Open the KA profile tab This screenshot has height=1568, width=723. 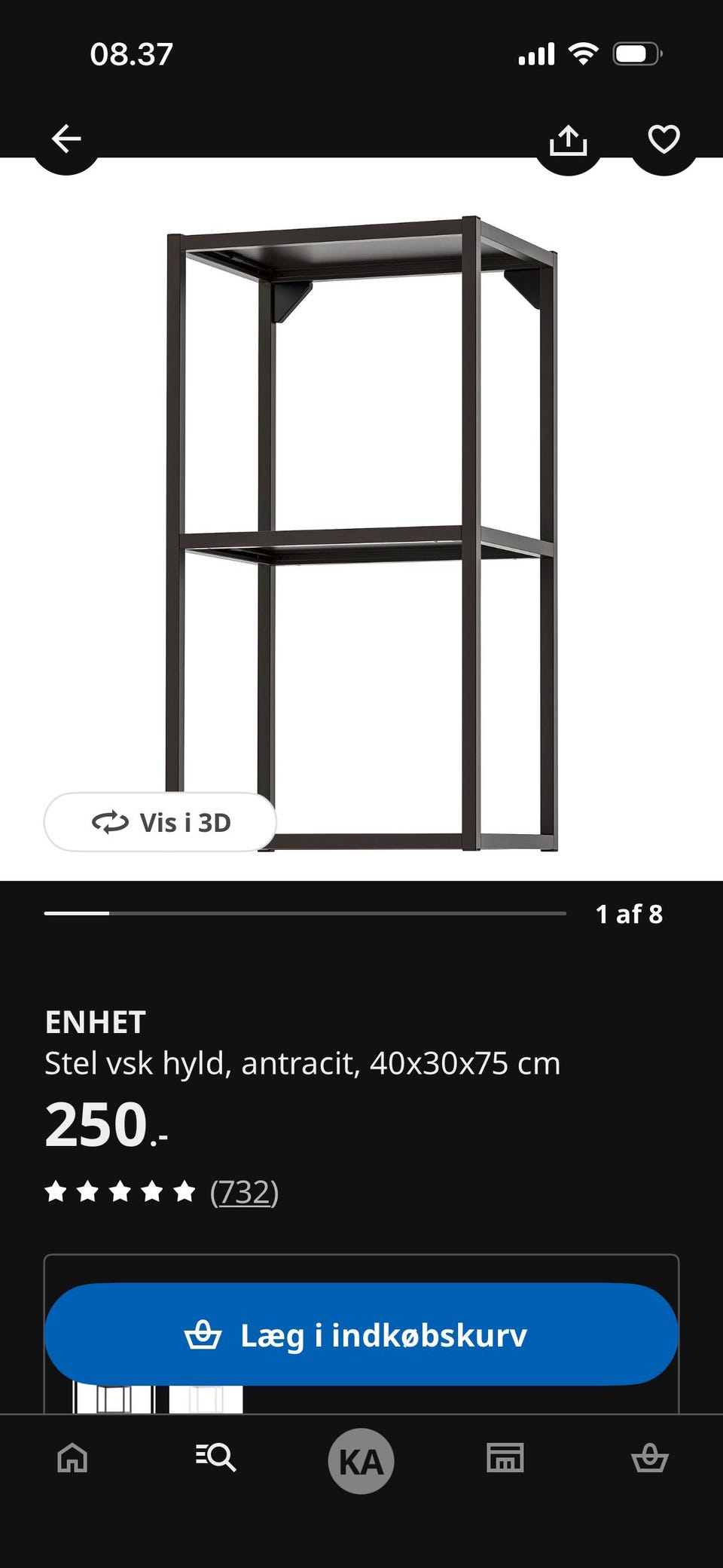pos(361,1461)
